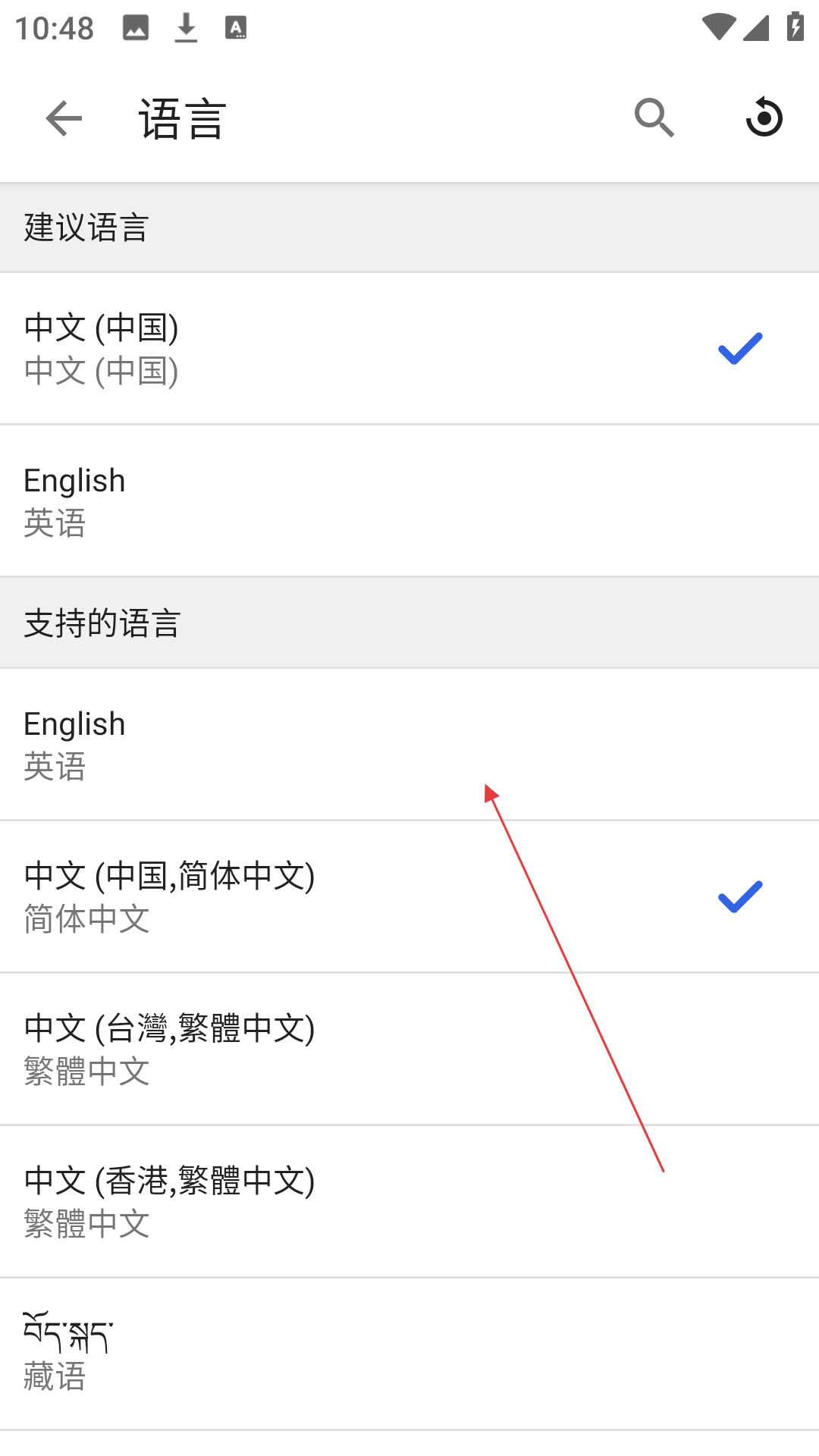Choose the 藏语 Tibetan language row
The width and height of the screenshot is (819, 1456).
click(409, 1354)
